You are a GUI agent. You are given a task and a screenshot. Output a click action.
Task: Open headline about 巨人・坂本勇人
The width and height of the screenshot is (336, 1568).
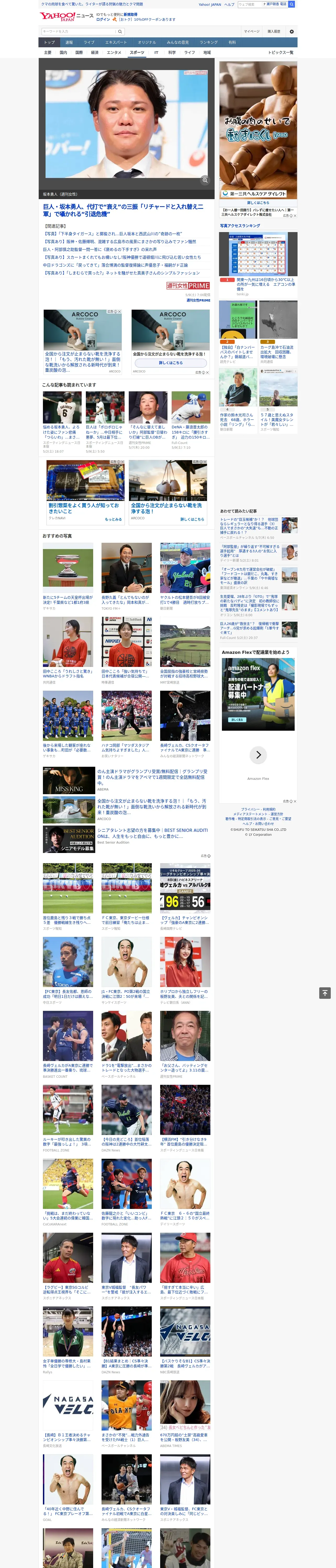coord(123,210)
